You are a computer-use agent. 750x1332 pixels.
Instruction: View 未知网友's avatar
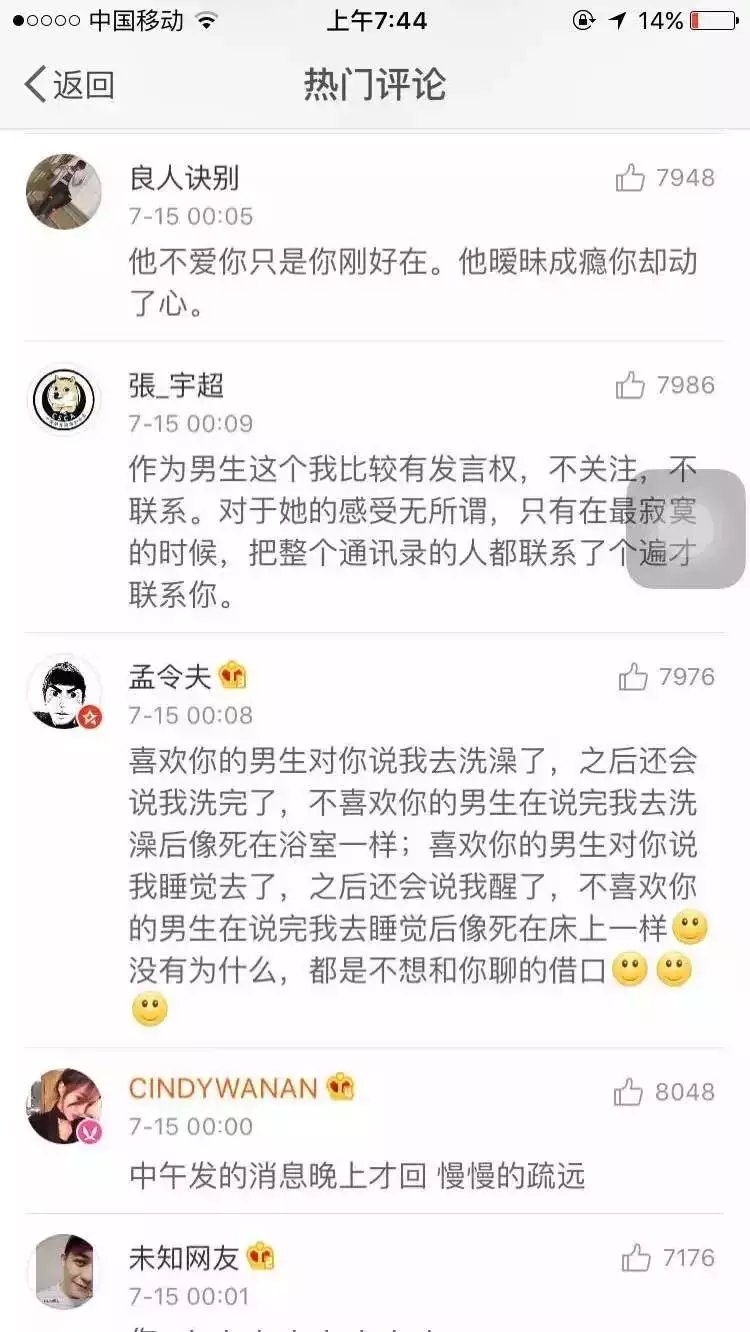pyautogui.click(x=64, y=1272)
